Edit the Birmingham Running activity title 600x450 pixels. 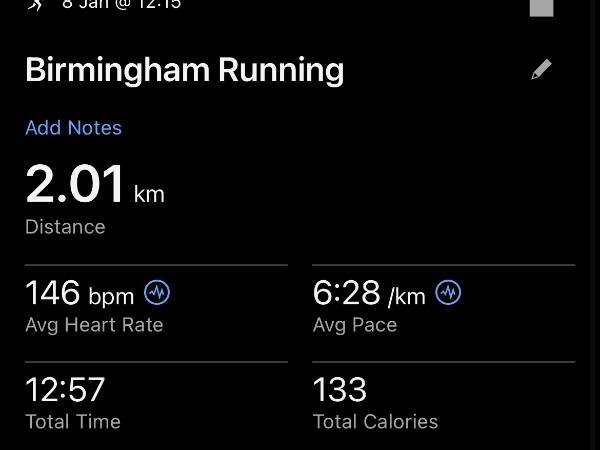pyautogui.click(x=541, y=70)
